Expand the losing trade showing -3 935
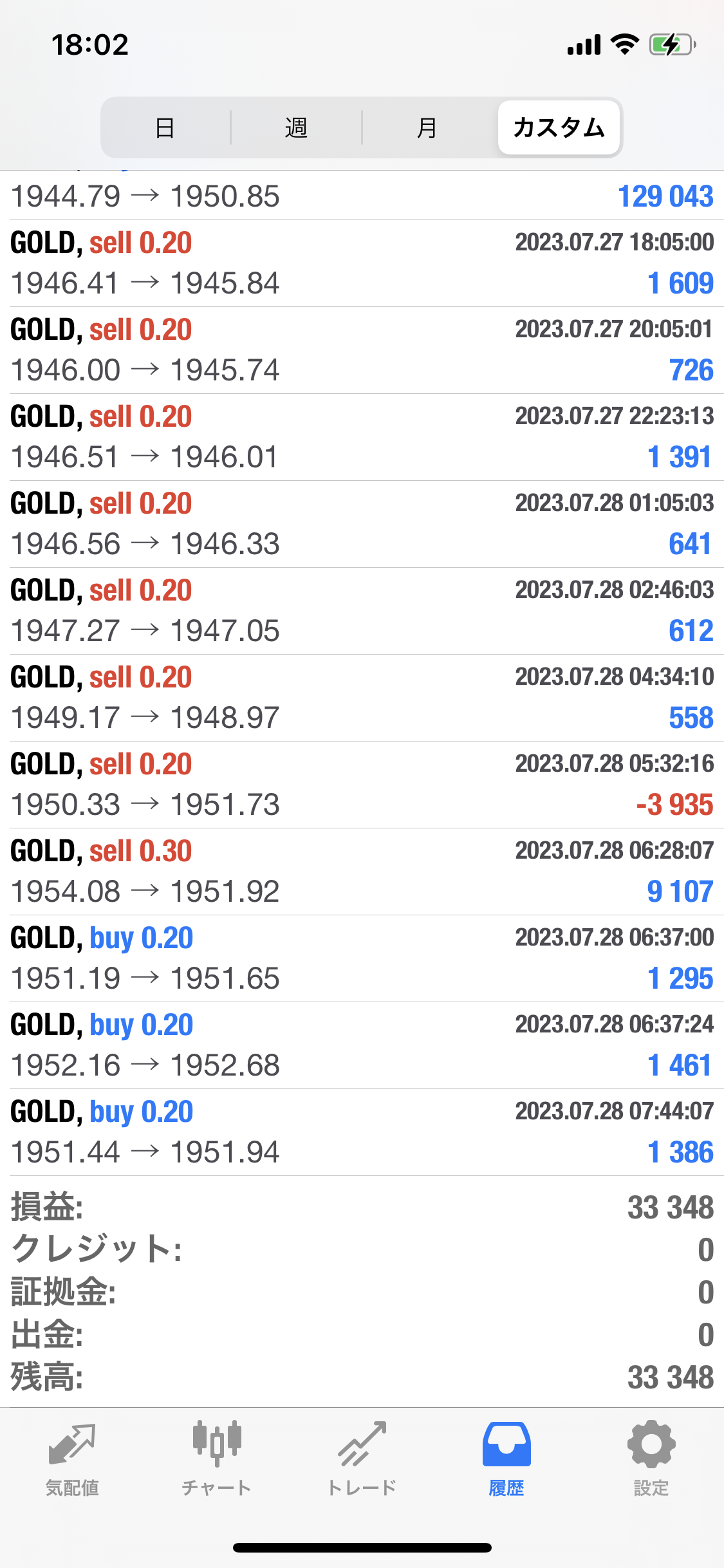724x1568 pixels. 362,785
